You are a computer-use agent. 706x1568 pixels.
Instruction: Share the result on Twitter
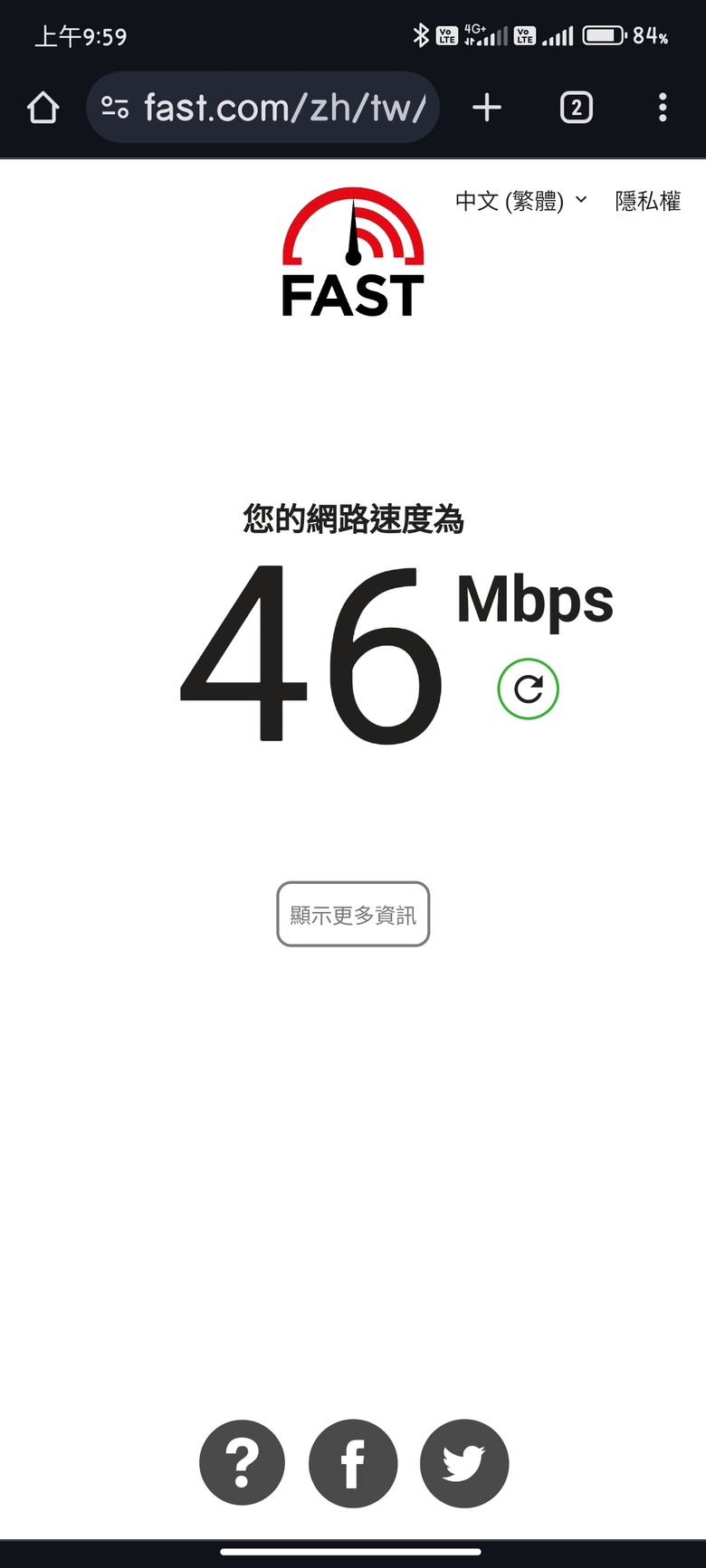click(464, 1463)
